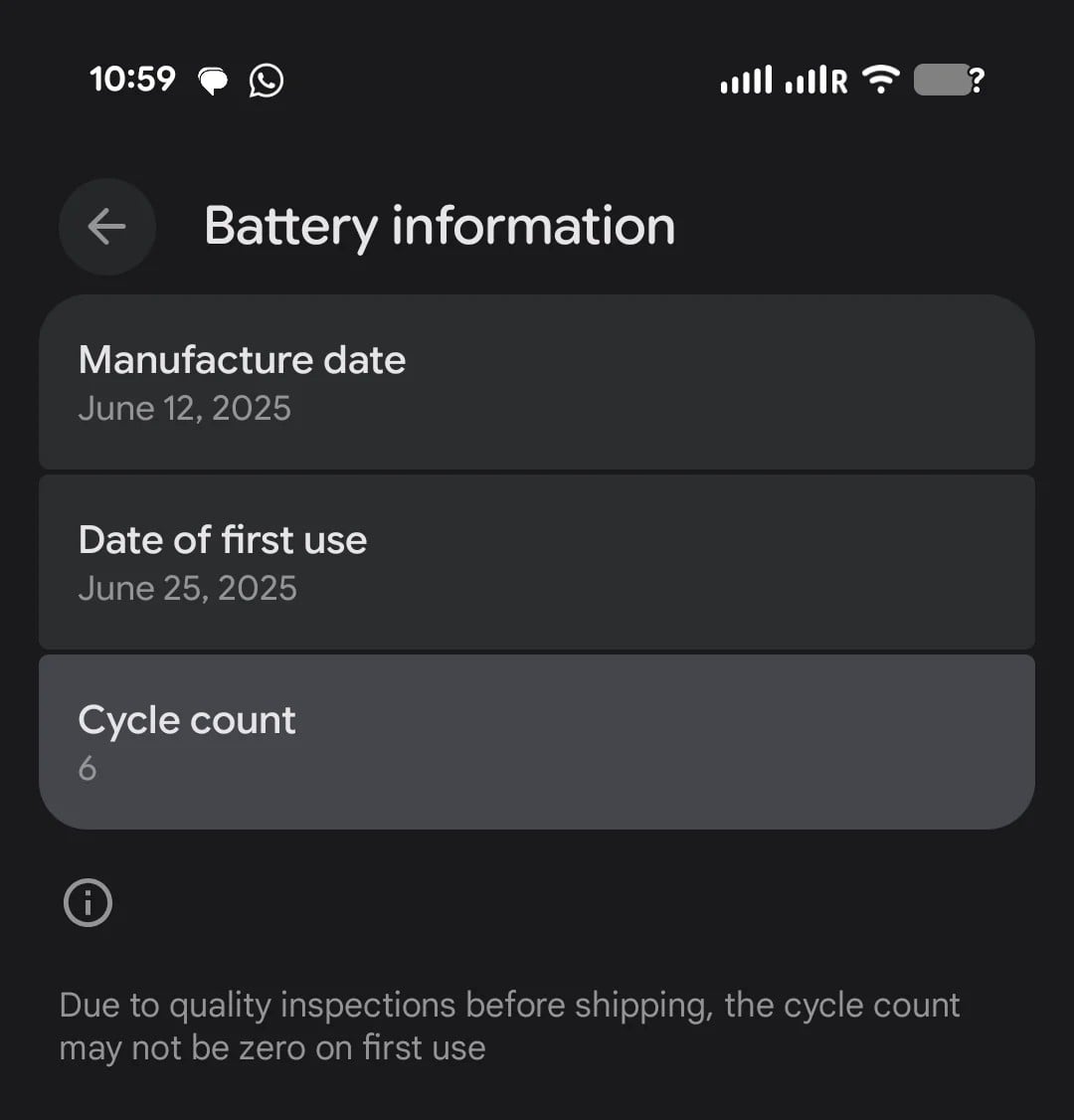Go back from Battery information

tap(106, 227)
